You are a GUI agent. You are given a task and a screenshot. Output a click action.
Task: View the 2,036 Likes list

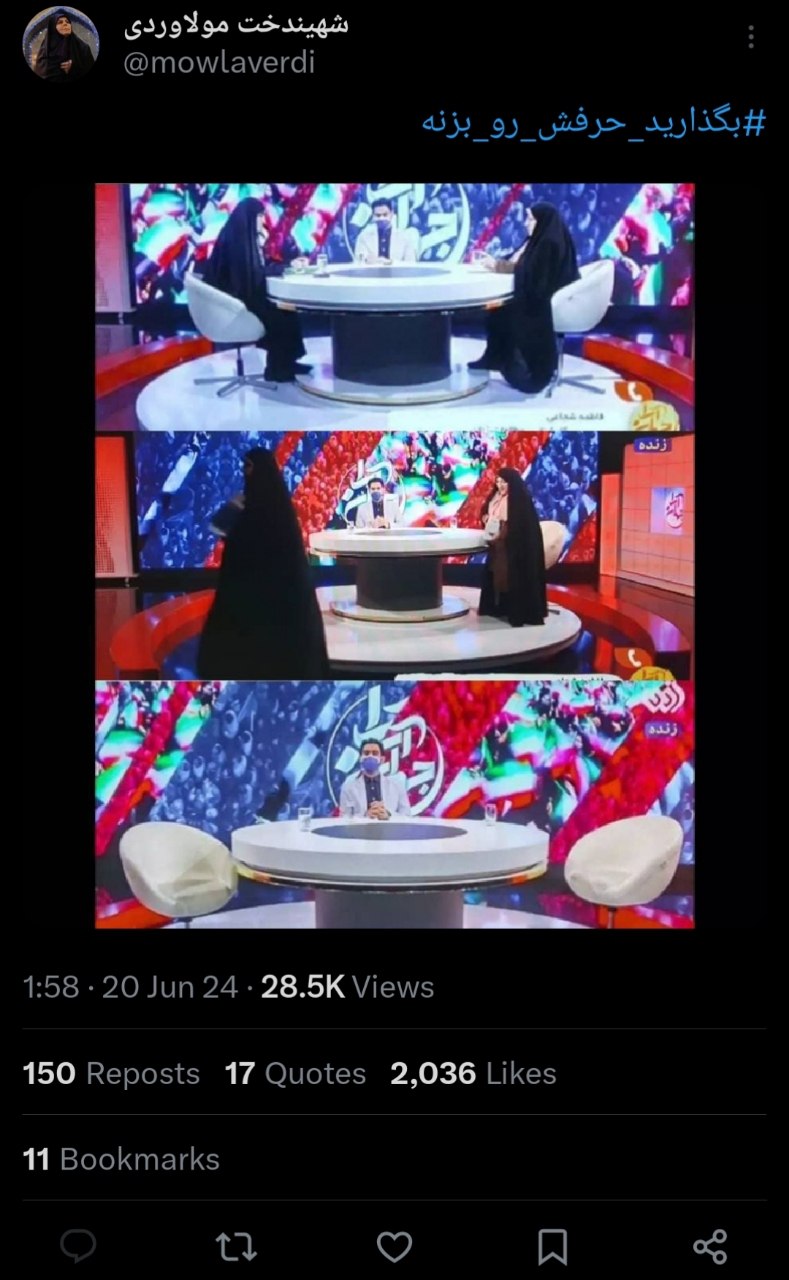[x=473, y=1074]
